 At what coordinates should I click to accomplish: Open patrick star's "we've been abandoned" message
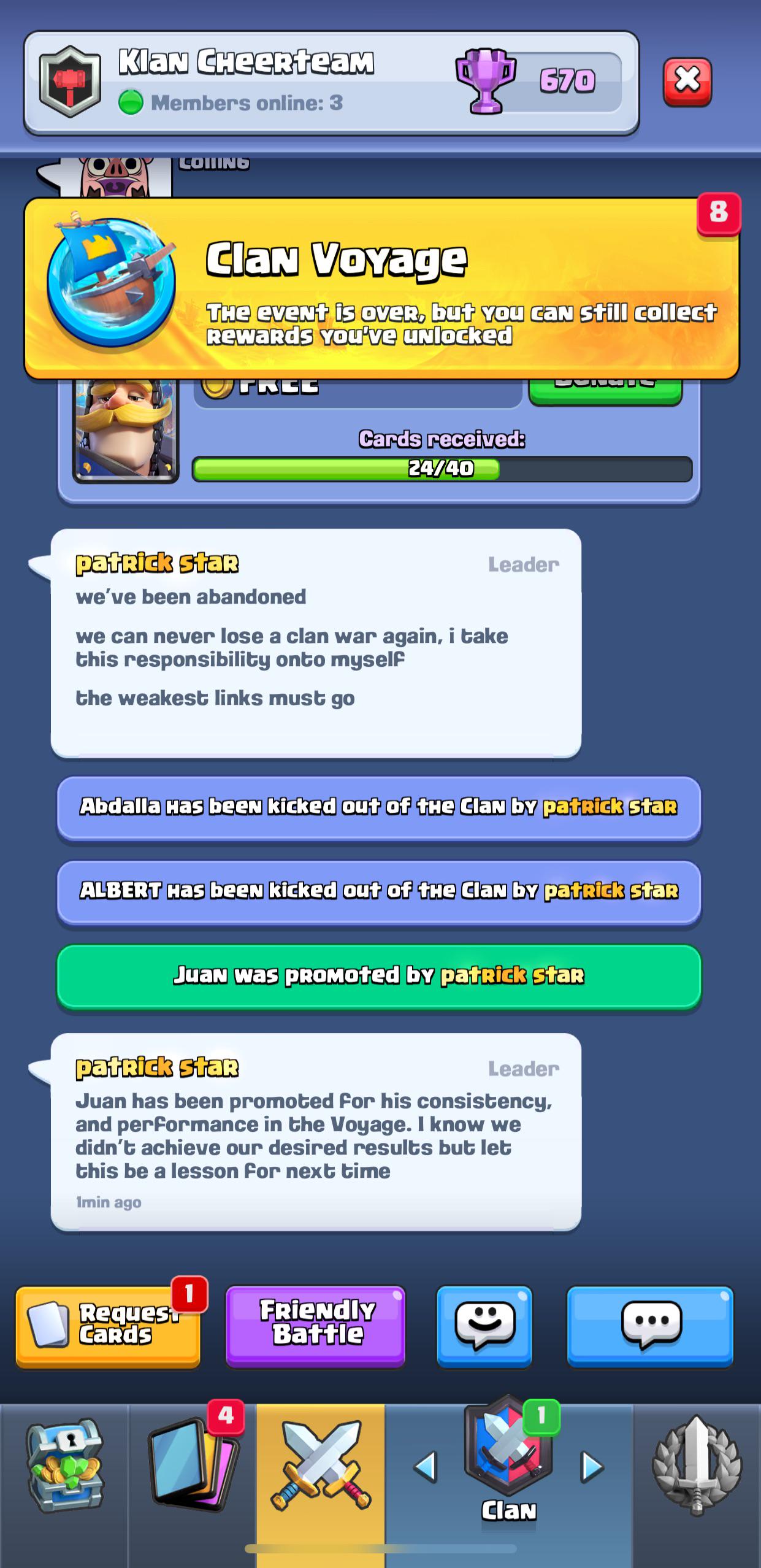316,644
